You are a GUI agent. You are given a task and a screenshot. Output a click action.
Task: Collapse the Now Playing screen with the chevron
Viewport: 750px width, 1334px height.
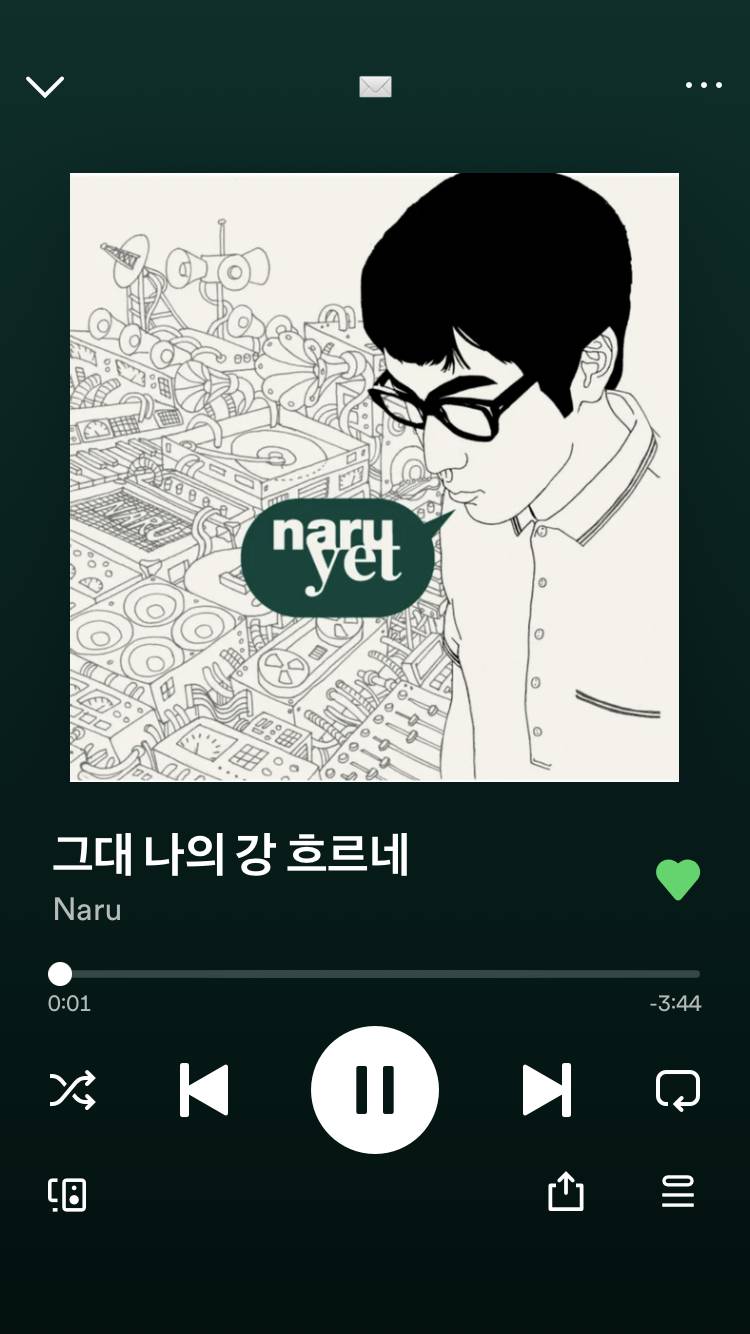click(45, 87)
